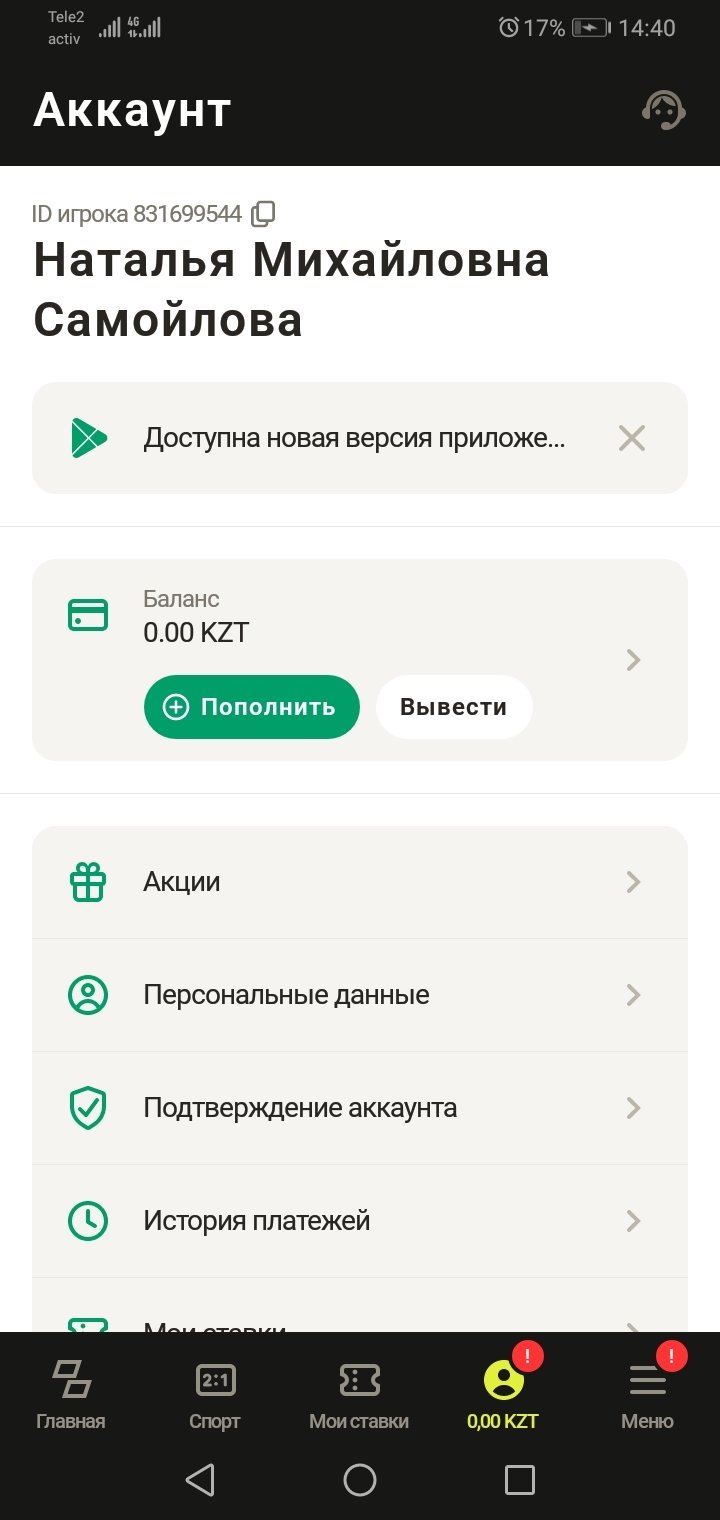Copy the player ID

264,213
